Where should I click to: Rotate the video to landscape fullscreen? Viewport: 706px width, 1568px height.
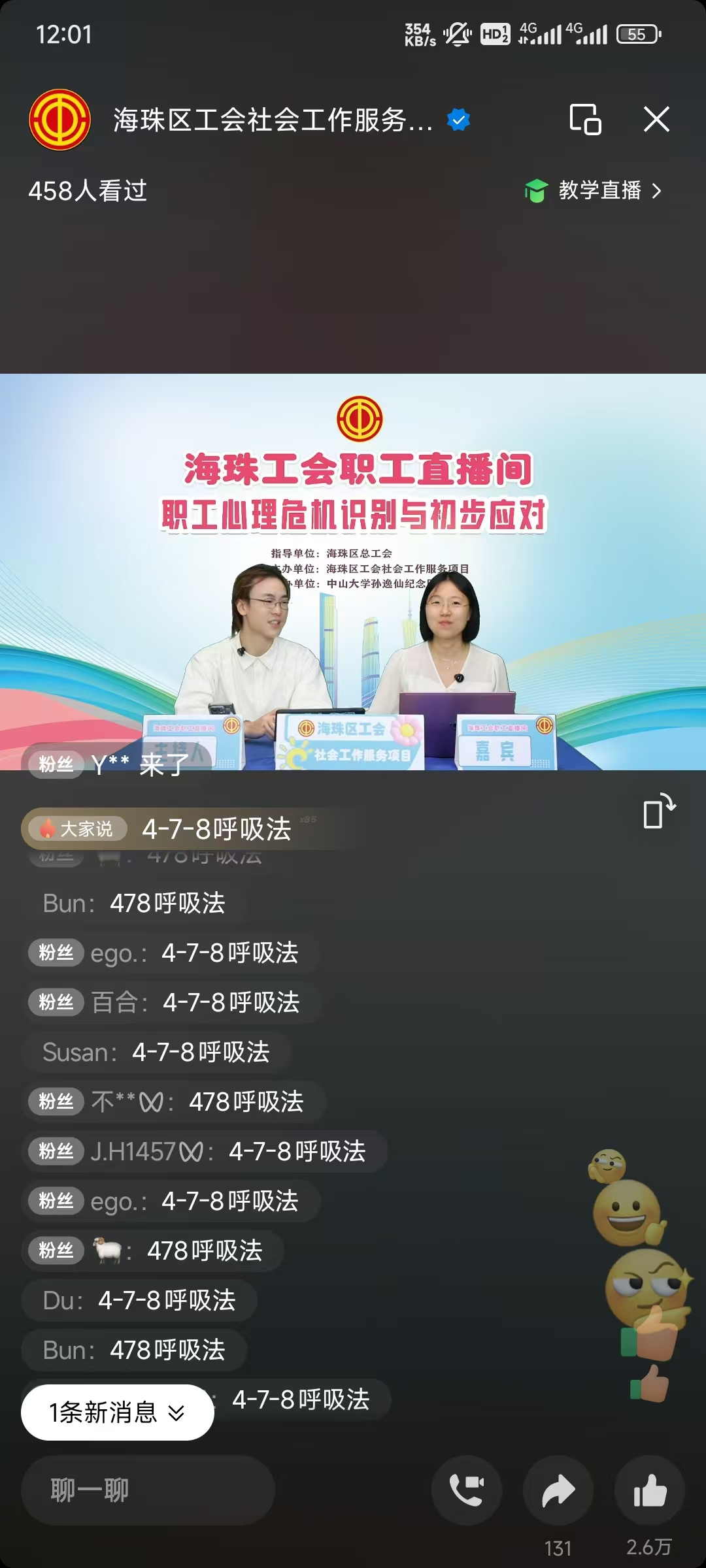(658, 811)
